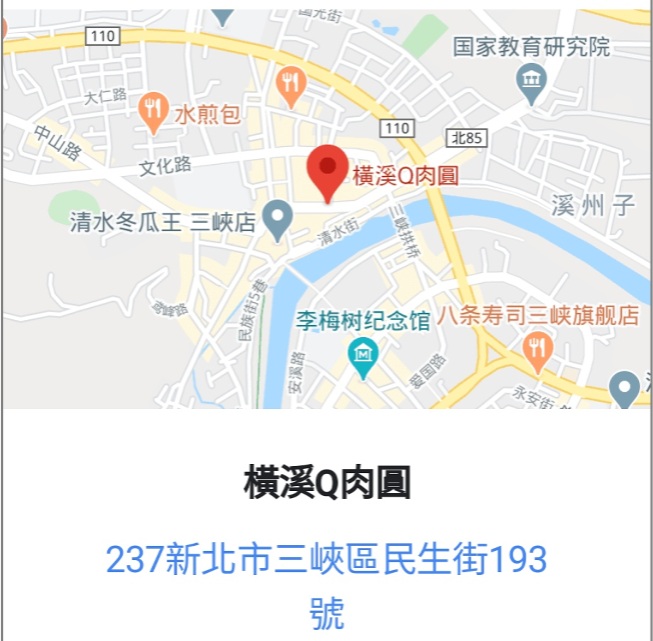Select the 八条寿司三峽旗舰店 restaurant marker
The width and height of the screenshot is (653, 641).
(x=537, y=349)
